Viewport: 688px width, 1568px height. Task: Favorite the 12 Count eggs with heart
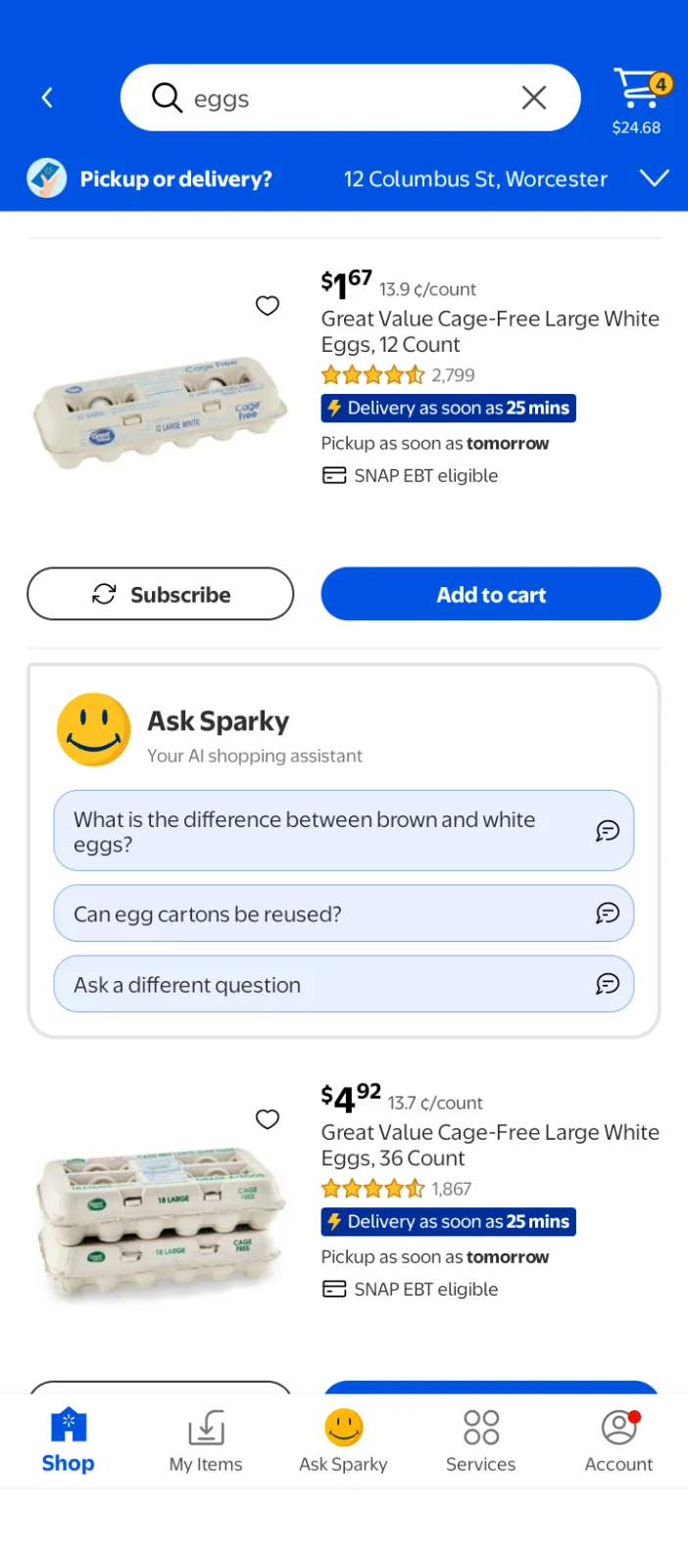coord(268,306)
